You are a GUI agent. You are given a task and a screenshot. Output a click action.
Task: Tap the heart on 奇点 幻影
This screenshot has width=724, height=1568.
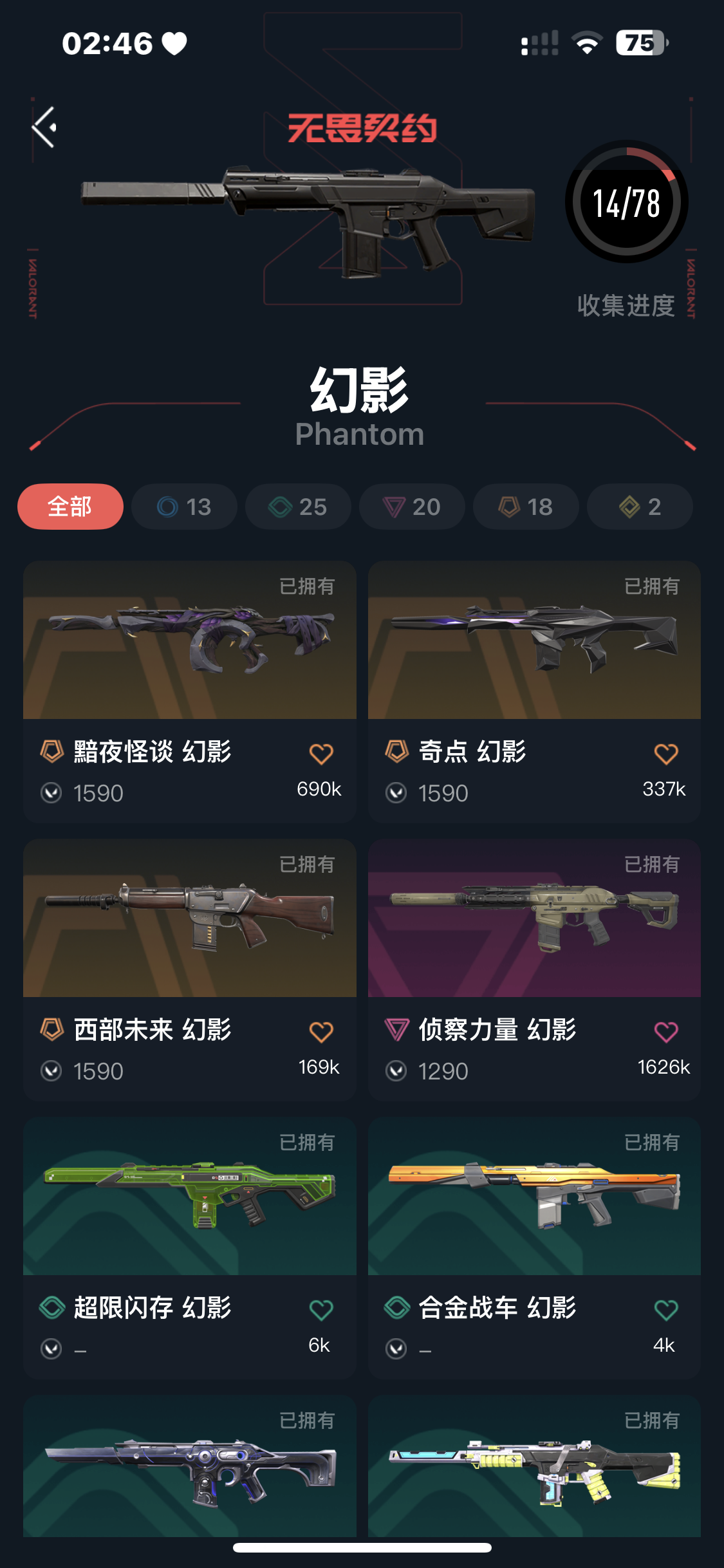(x=666, y=754)
